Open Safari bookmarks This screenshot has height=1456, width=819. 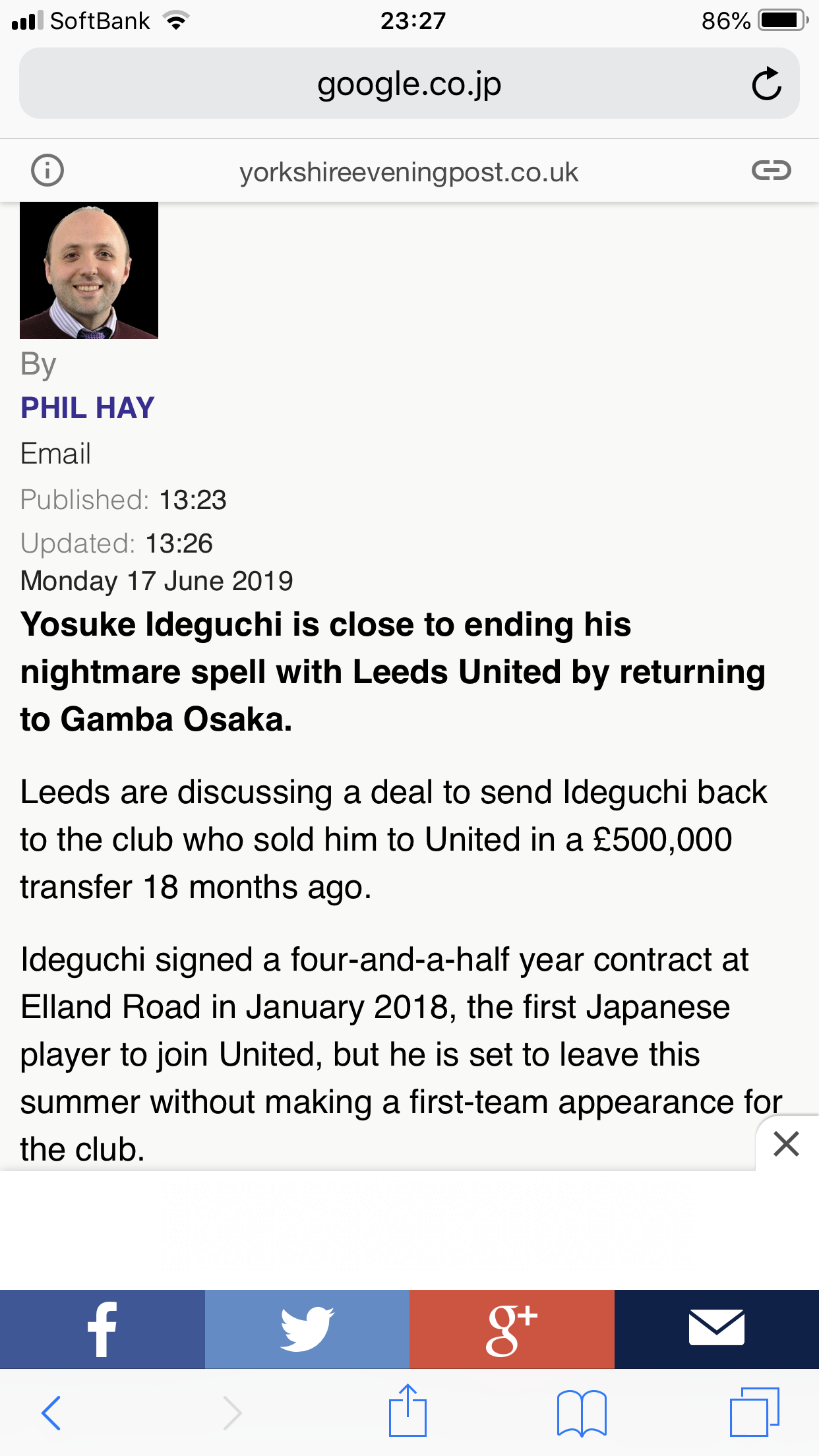pyautogui.click(x=581, y=1412)
